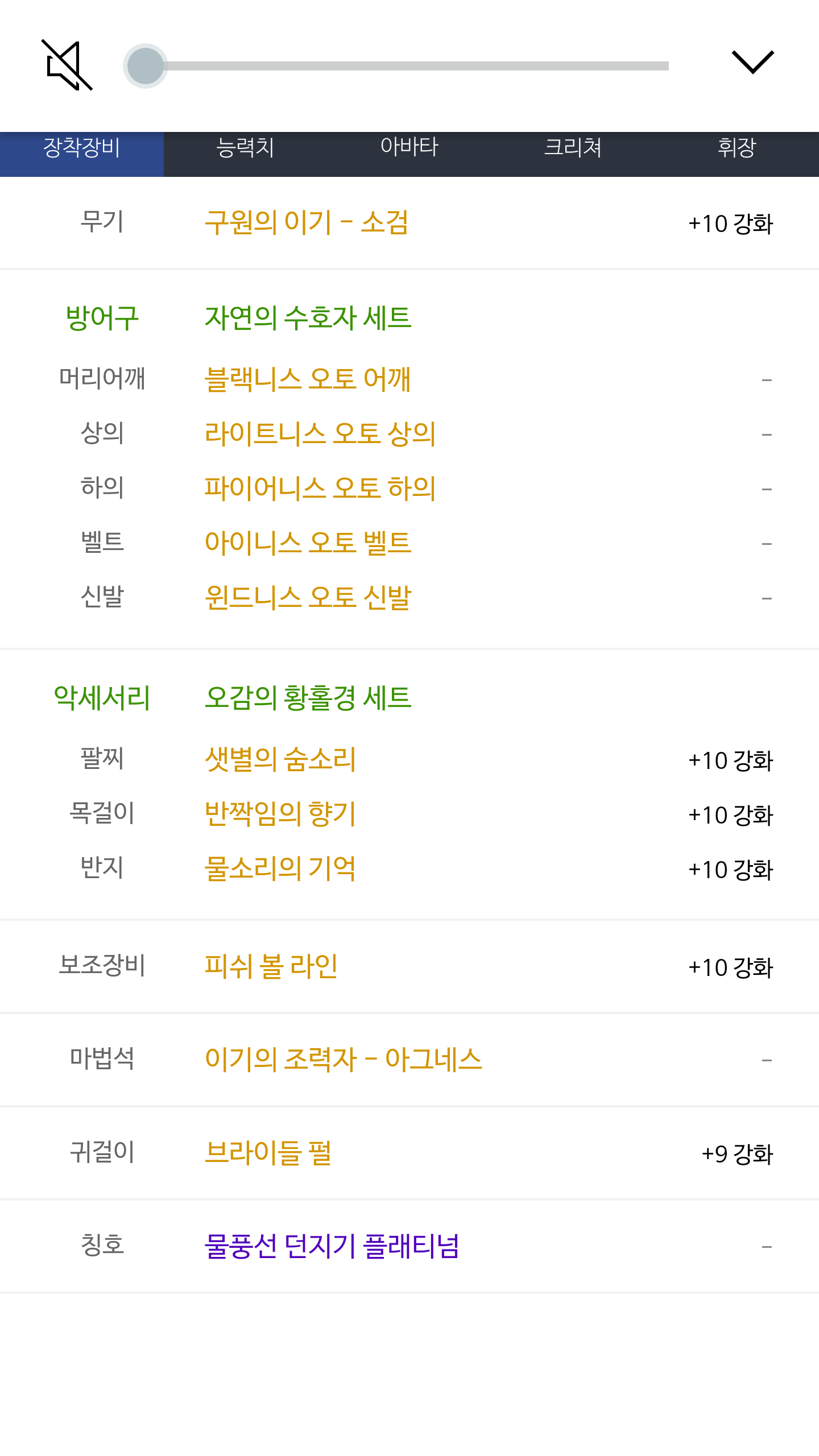Tap the volume slider track

pos(396,66)
